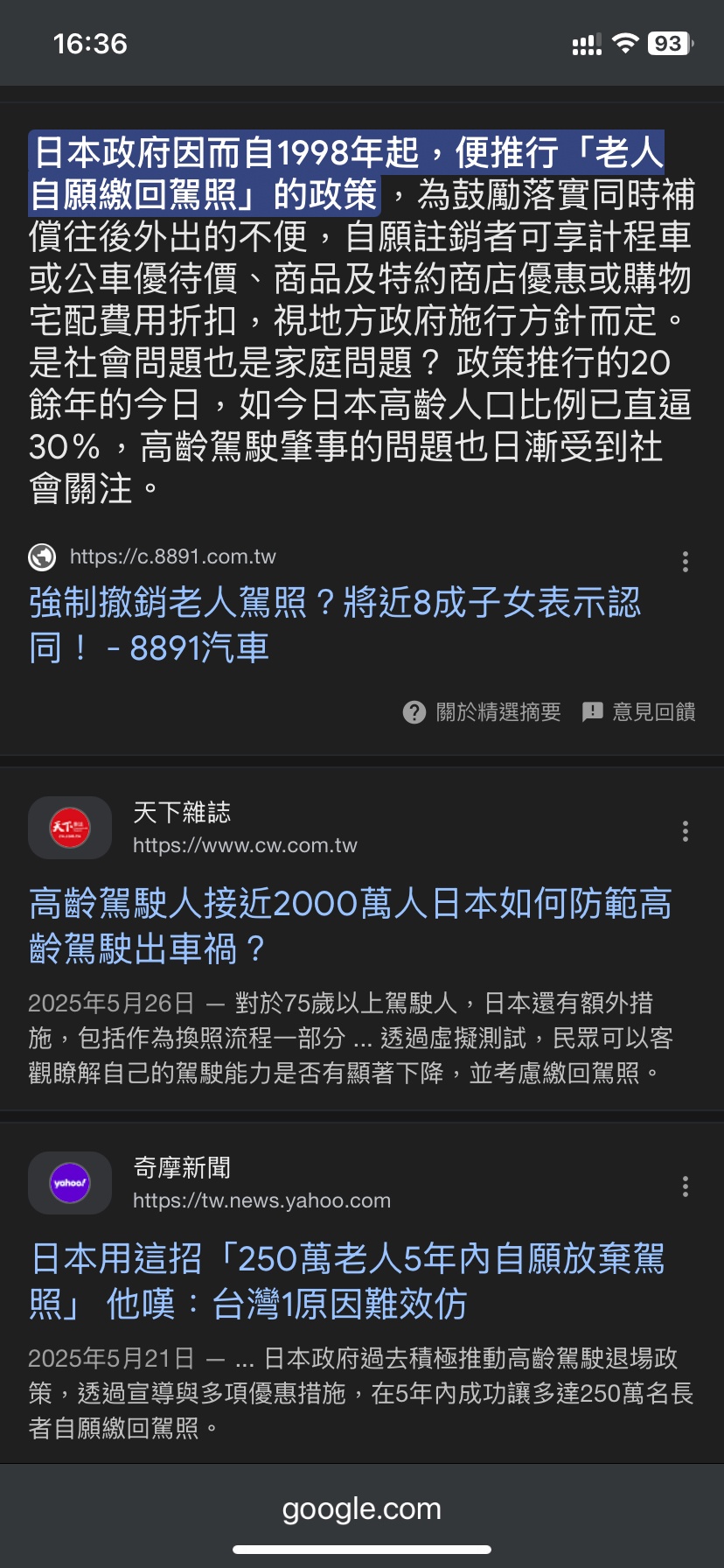Open more options for the 奇摩新聞 result
The image size is (724, 1568).
click(685, 1186)
